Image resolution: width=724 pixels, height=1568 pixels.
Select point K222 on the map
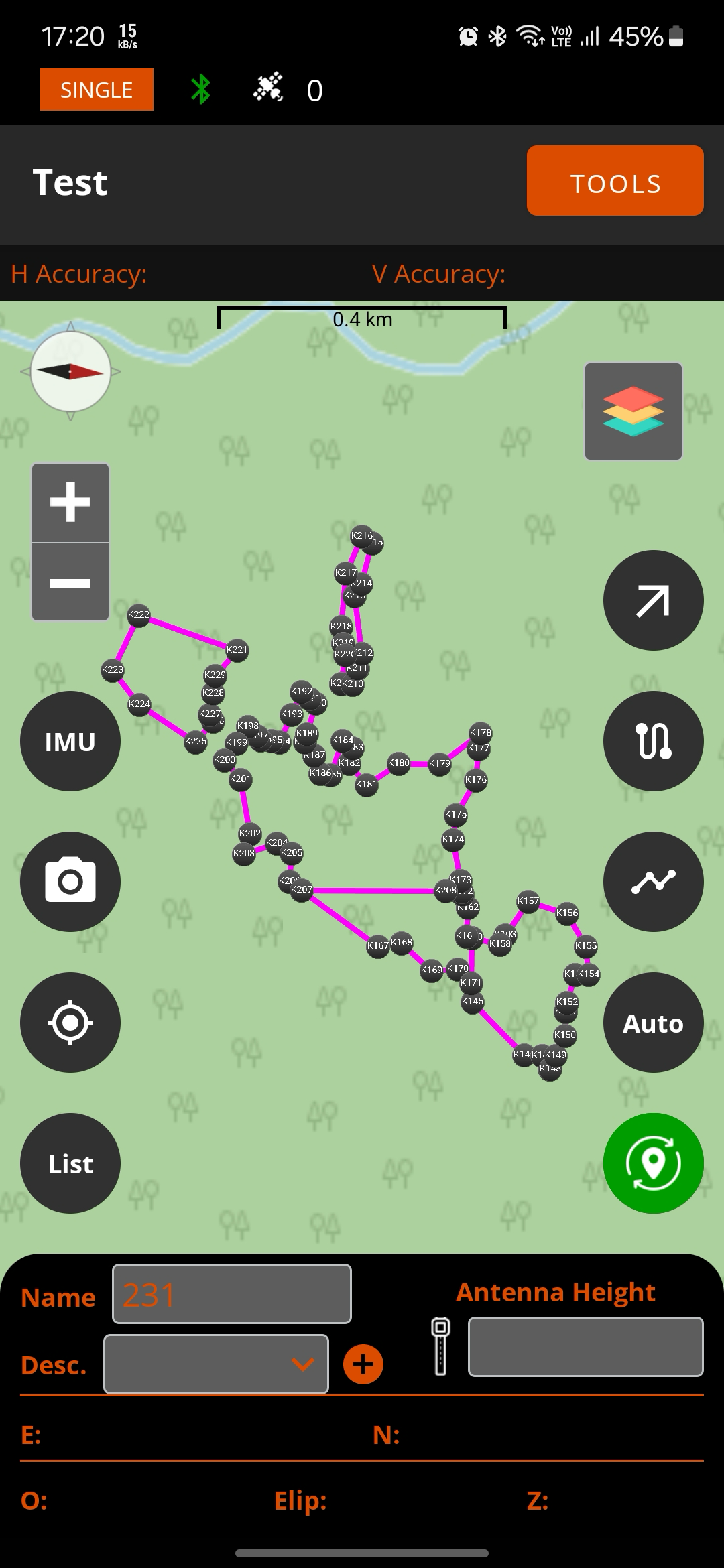click(139, 614)
